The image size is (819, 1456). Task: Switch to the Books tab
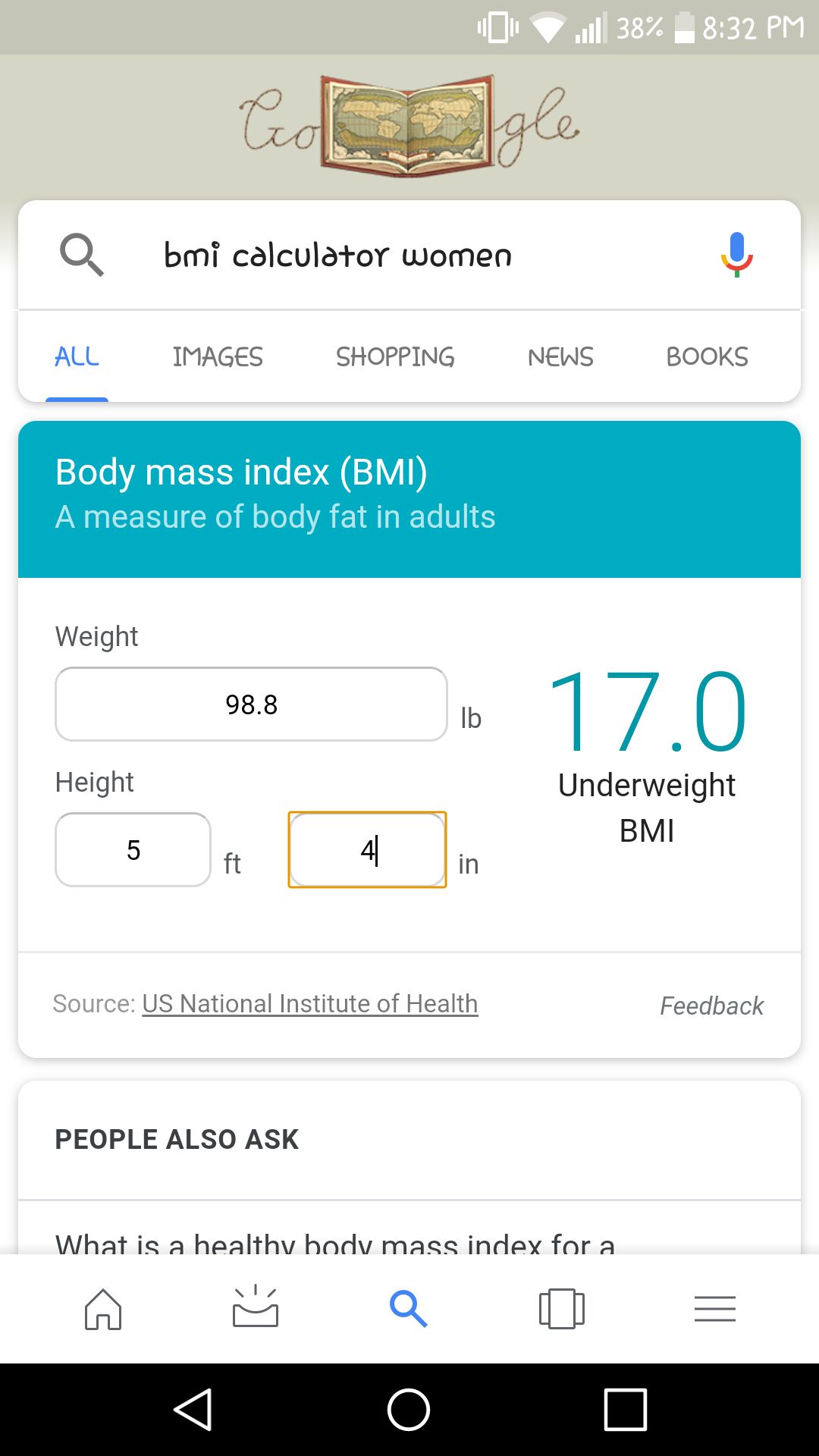tap(707, 356)
